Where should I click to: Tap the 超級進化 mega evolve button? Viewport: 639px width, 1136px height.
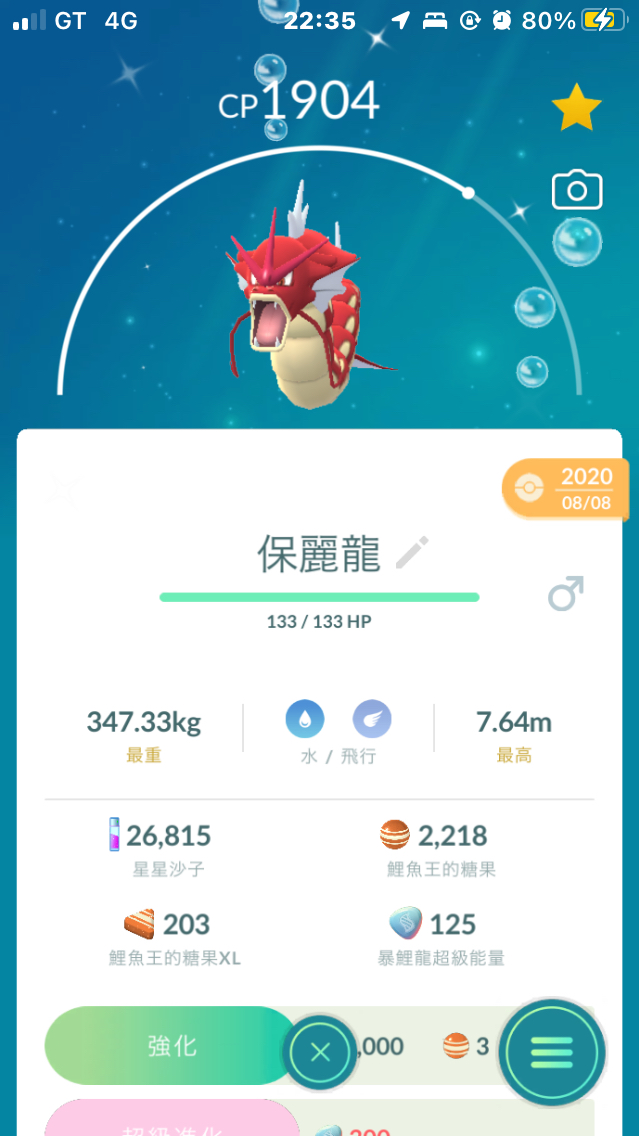point(170,1122)
